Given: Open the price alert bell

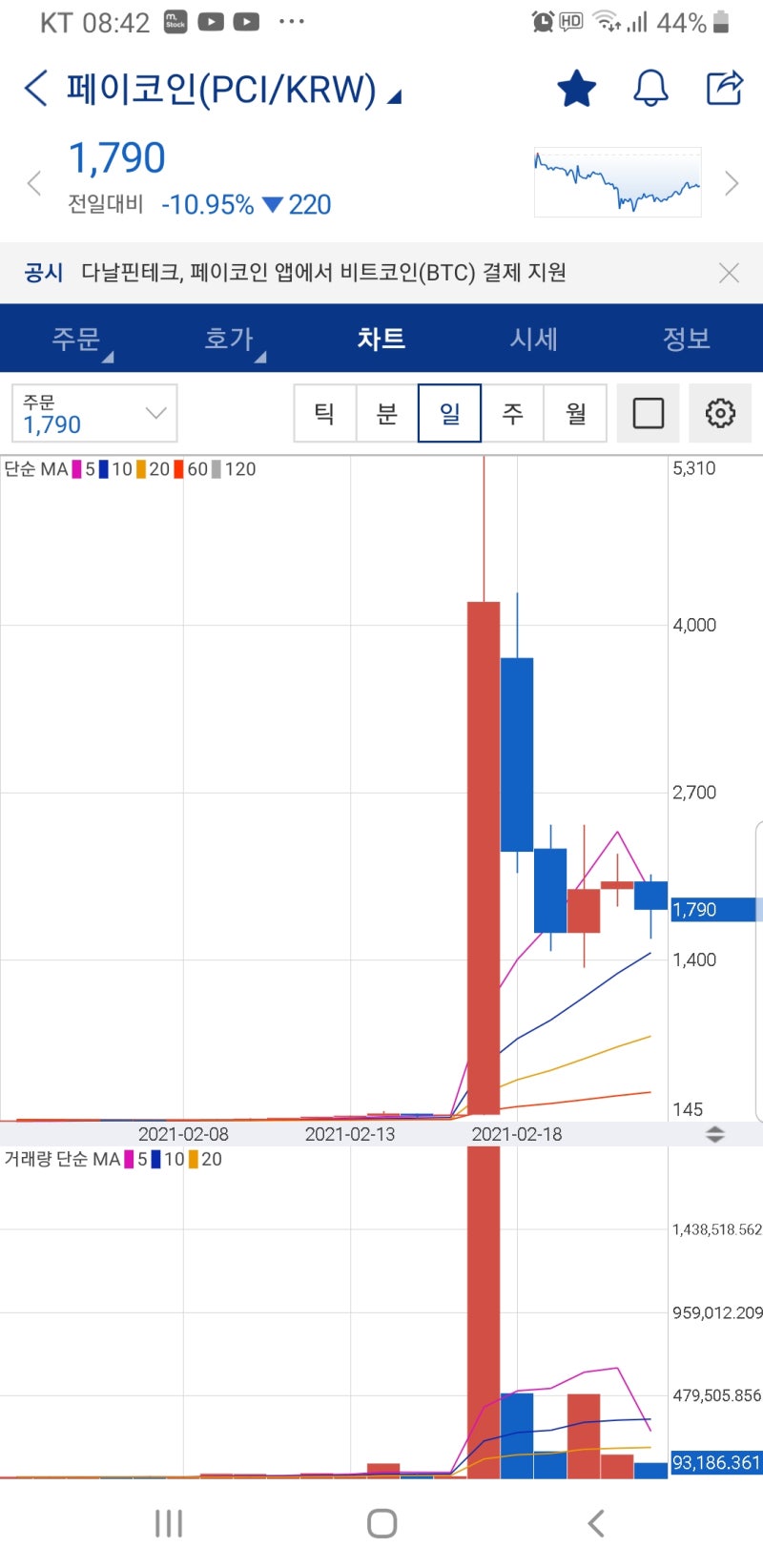Looking at the screenshot, I should (x=650, y=89).
